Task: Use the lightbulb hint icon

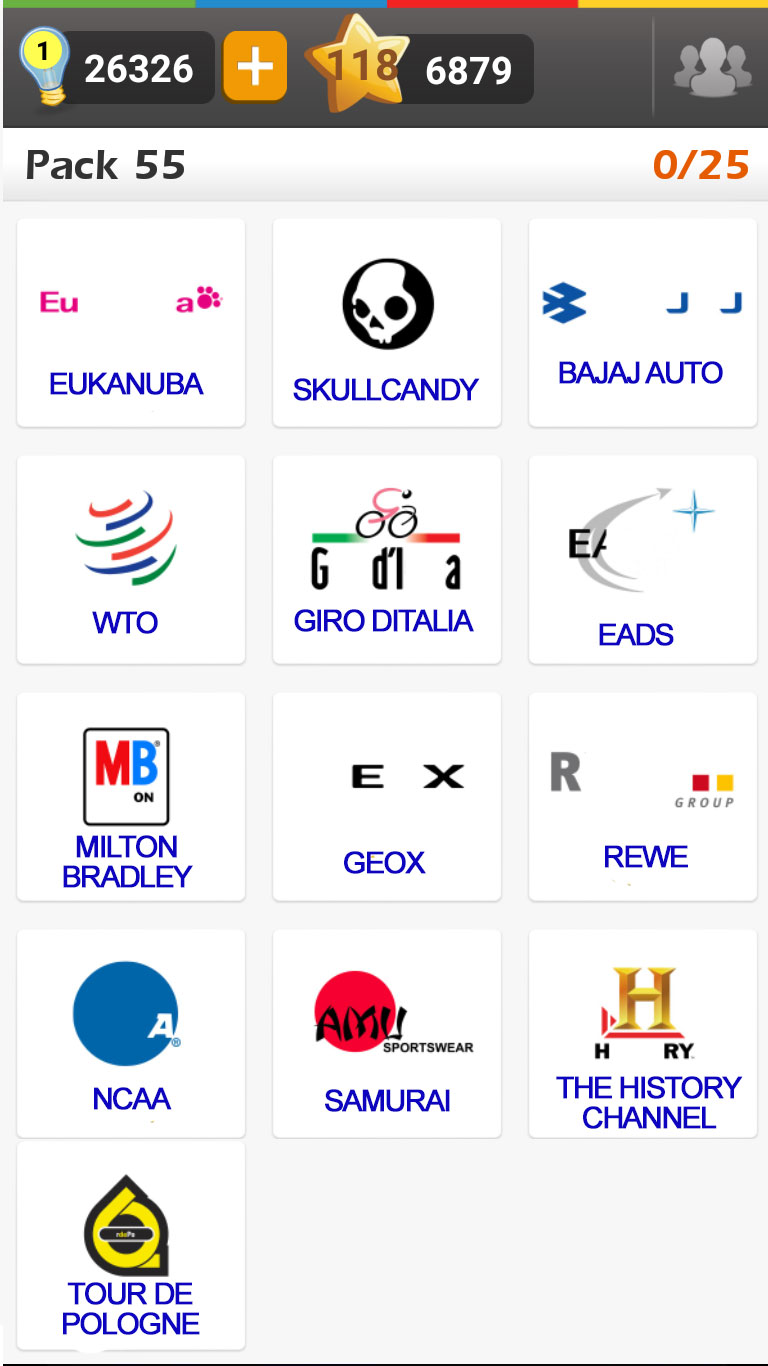Action: click(40, 65)
